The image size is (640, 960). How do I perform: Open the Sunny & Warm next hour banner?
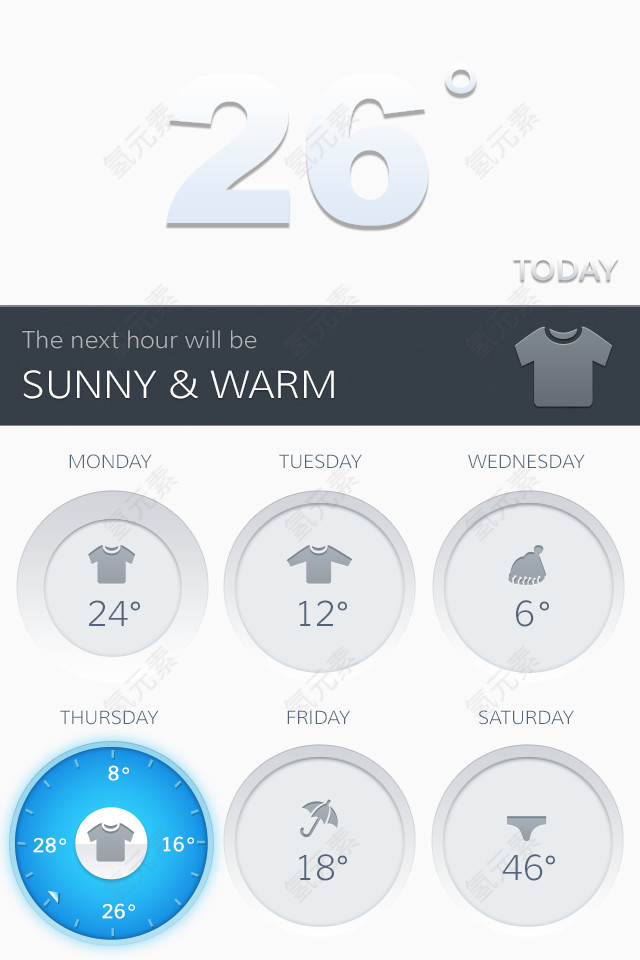pos(319,366)
